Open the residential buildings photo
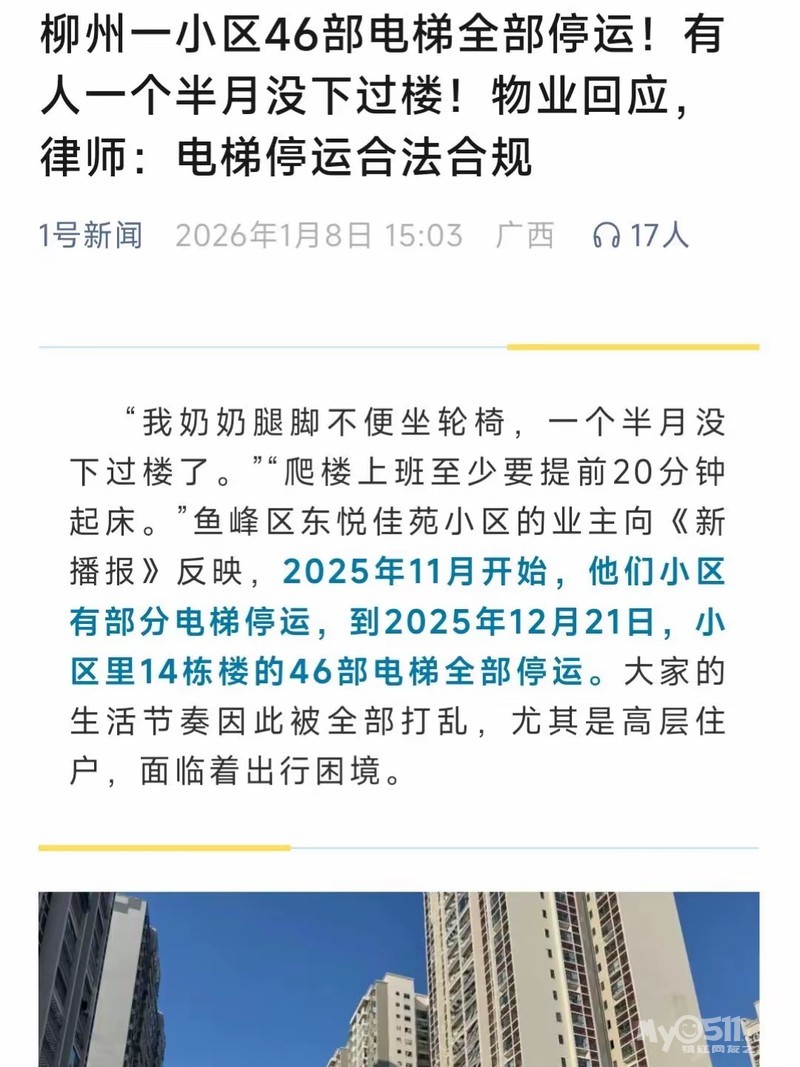The image size is (800, 1067). [x=399, y=979]
